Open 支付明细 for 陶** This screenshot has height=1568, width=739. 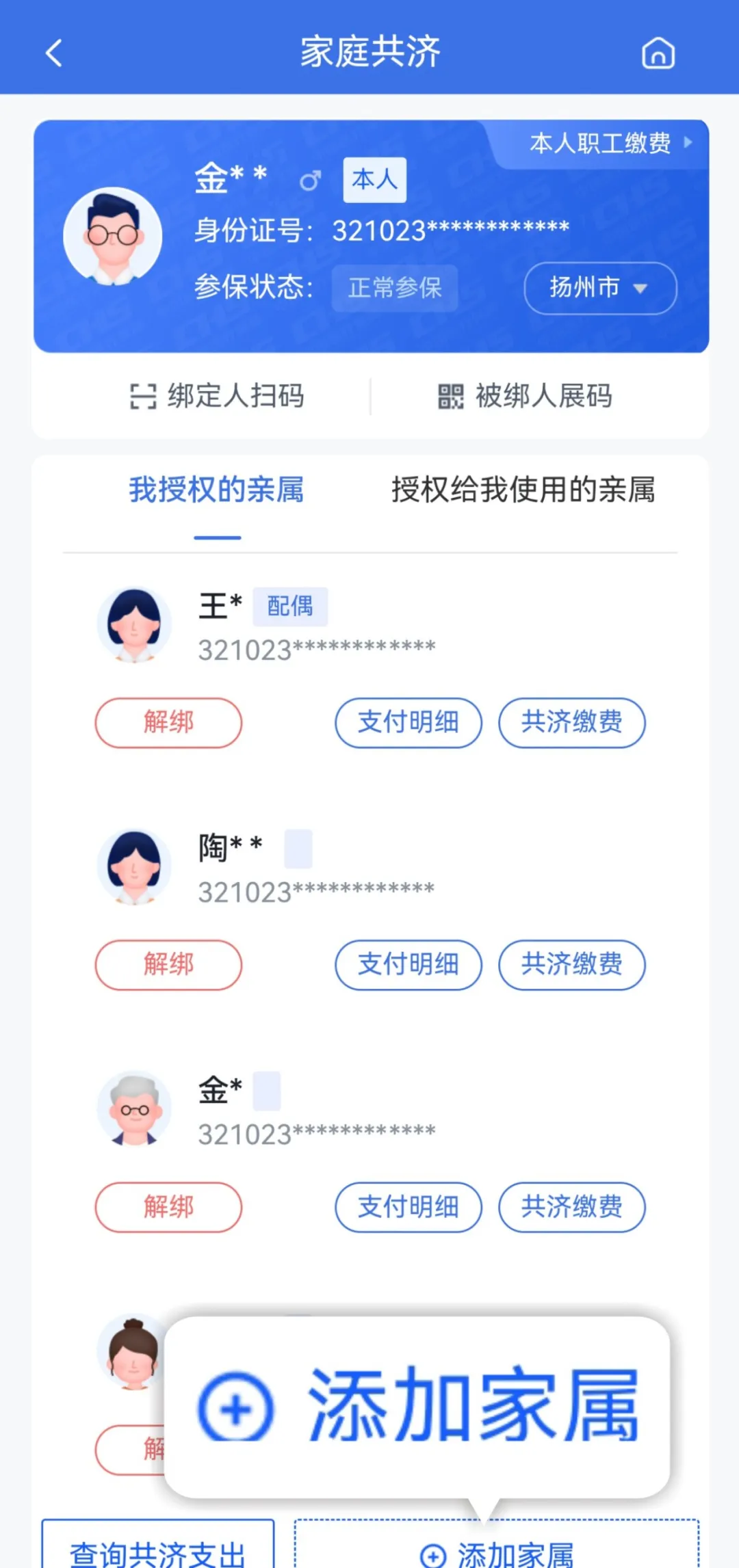[408, 965]
